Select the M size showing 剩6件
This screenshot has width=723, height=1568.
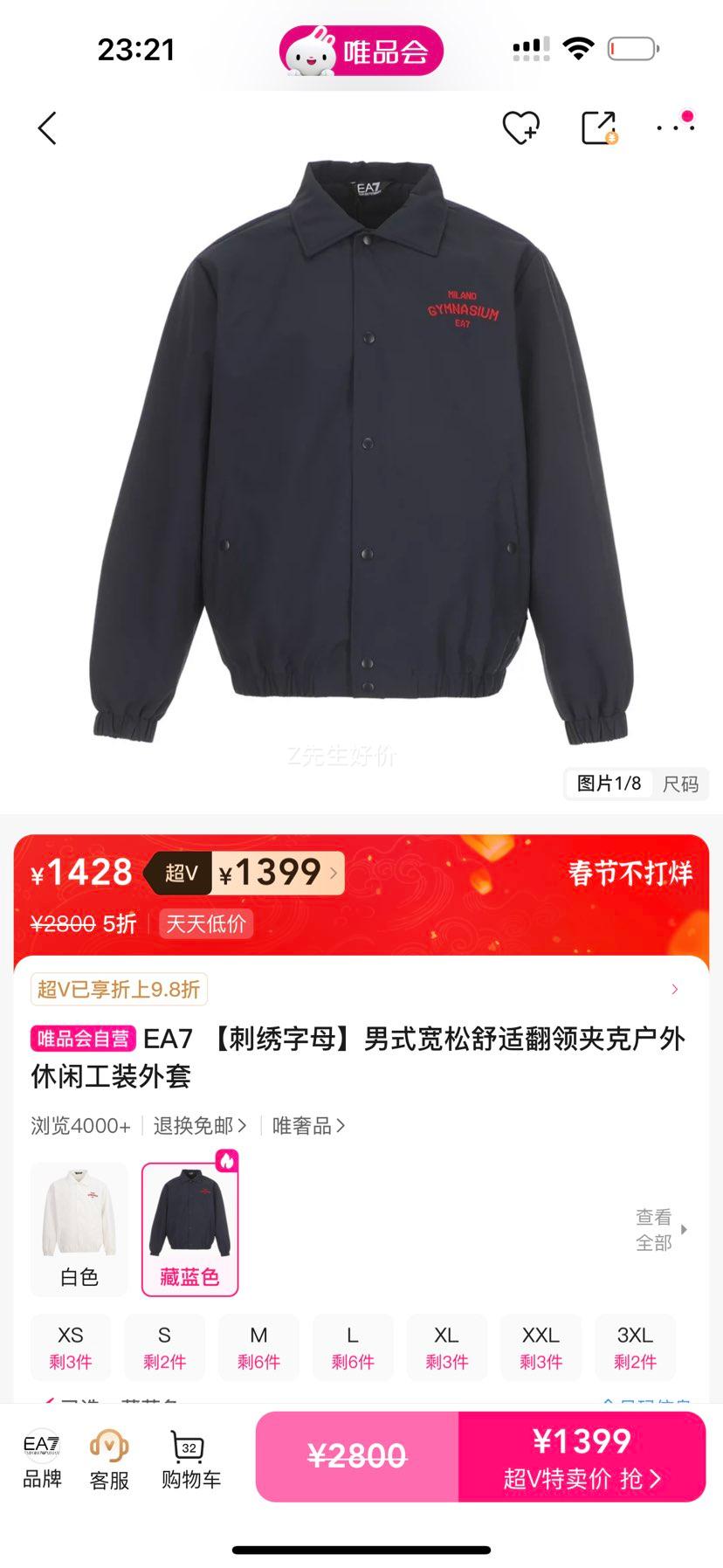click(258, 1347)
